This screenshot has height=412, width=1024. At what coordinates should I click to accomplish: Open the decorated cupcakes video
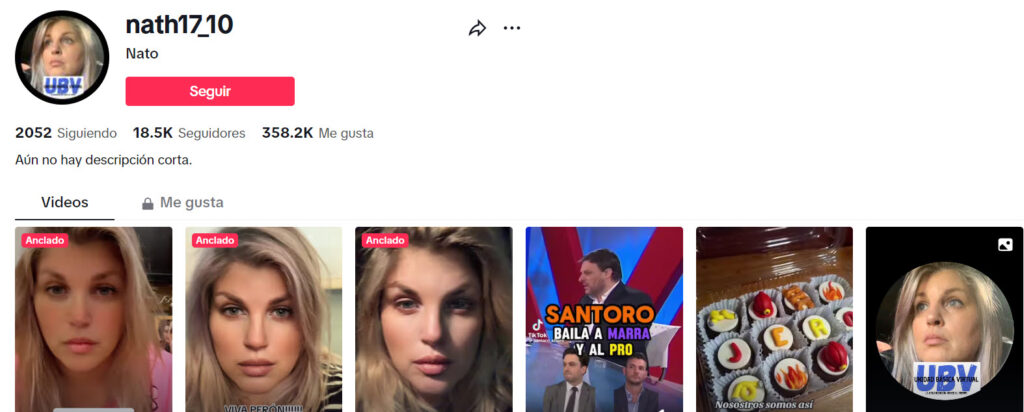coord(774,320)
